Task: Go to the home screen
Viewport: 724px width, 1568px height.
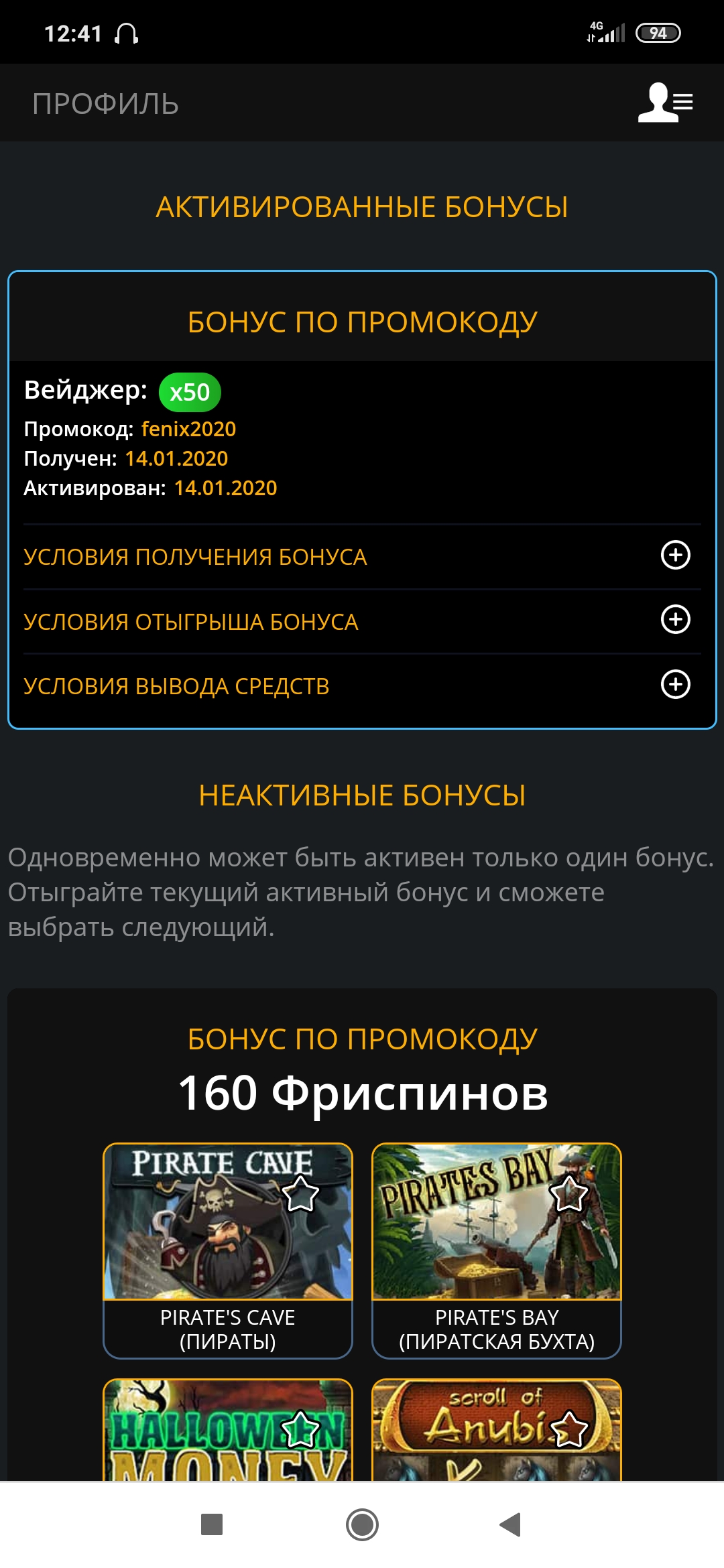Action: tap(362, 1524)
